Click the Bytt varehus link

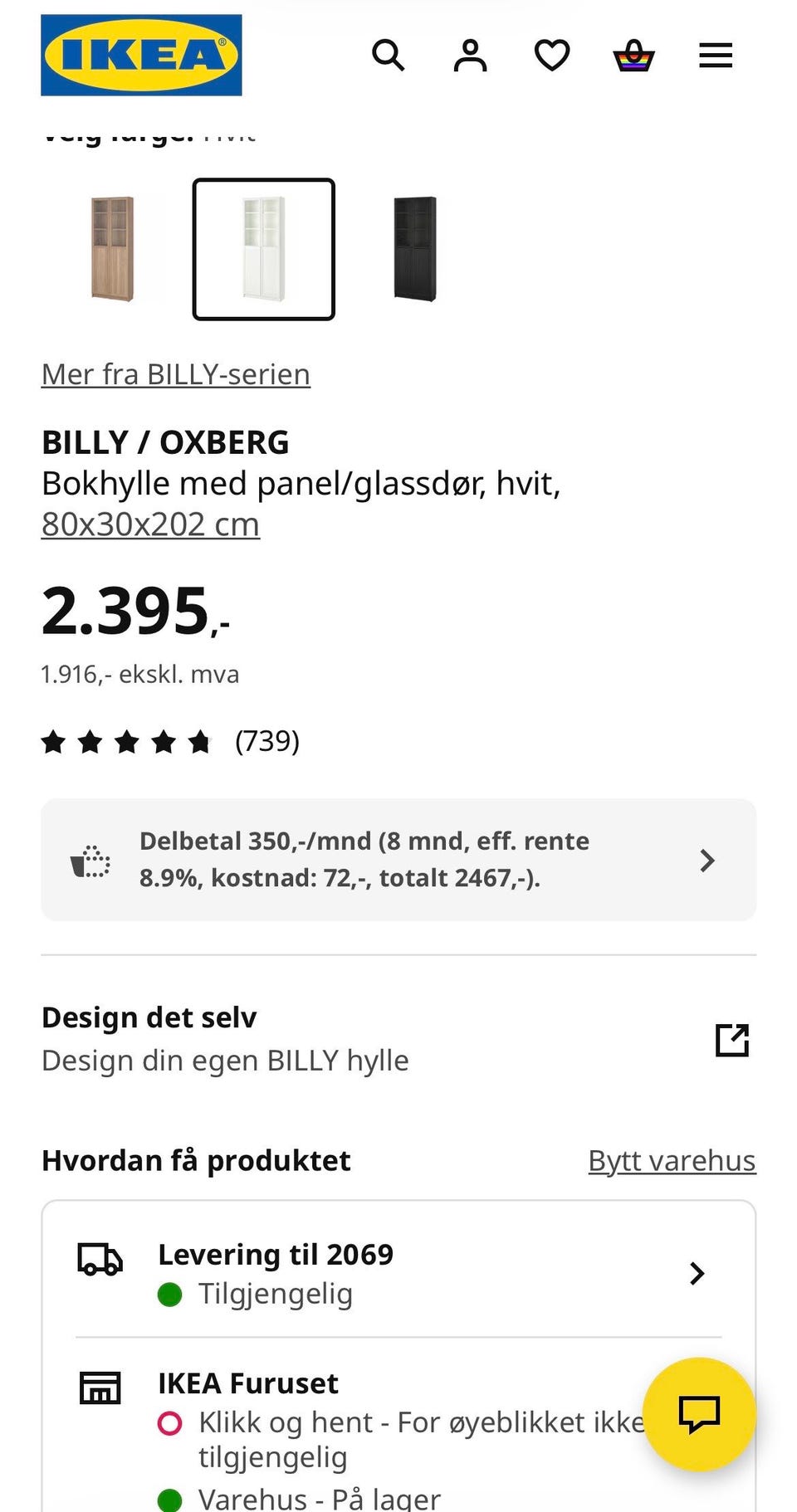[x=671, y=1160]
